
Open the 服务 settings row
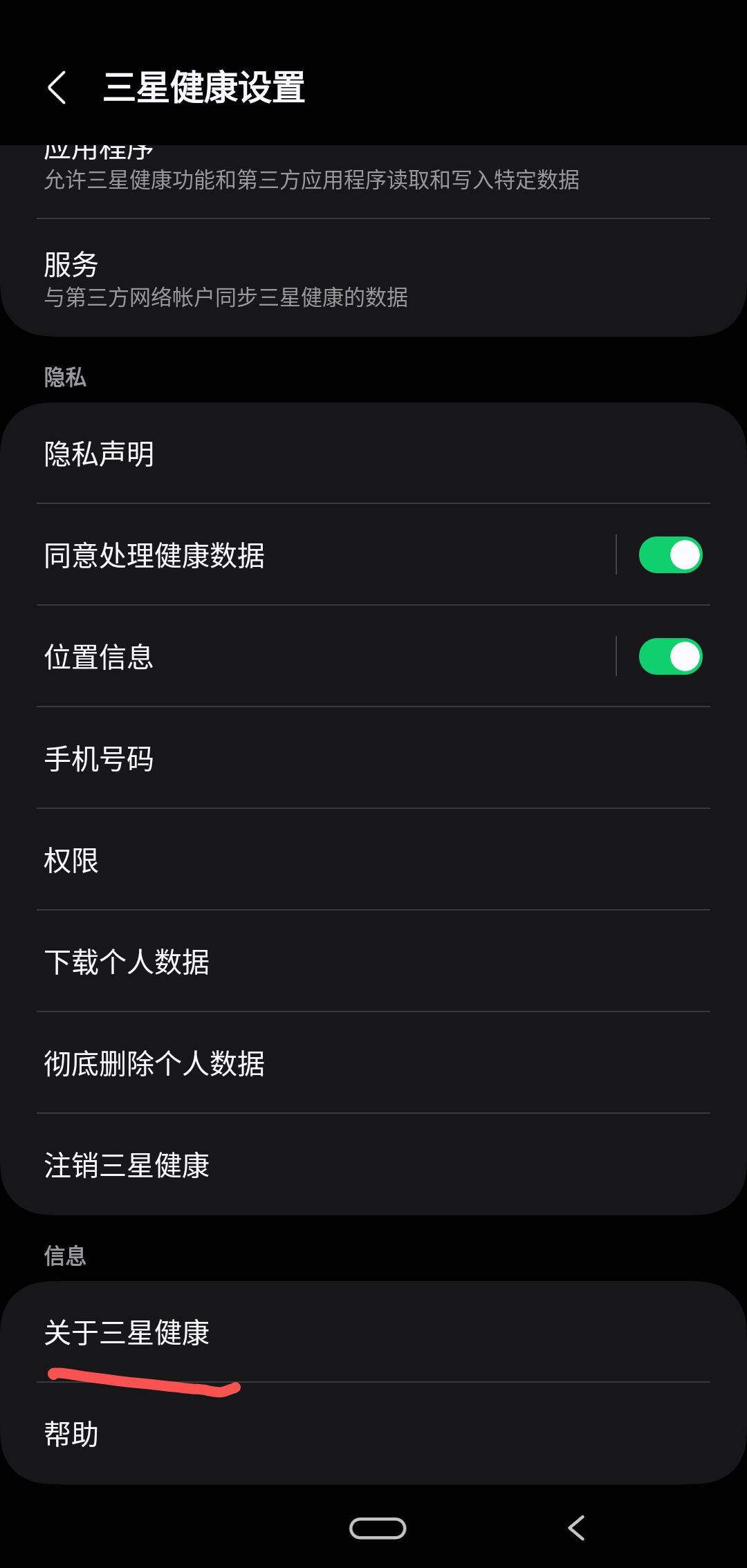coord(373,279)
